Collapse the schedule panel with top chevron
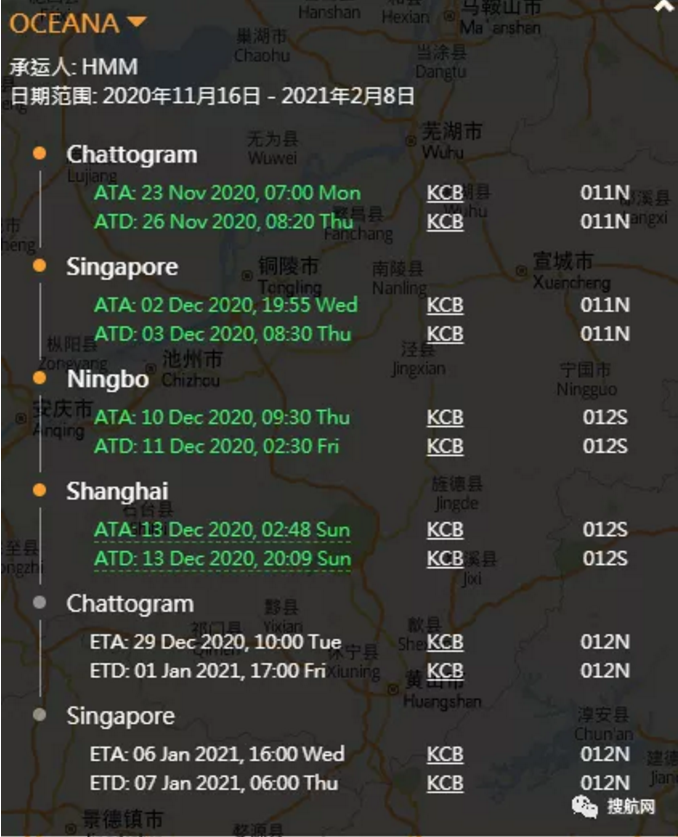 (x=663, y=6)
